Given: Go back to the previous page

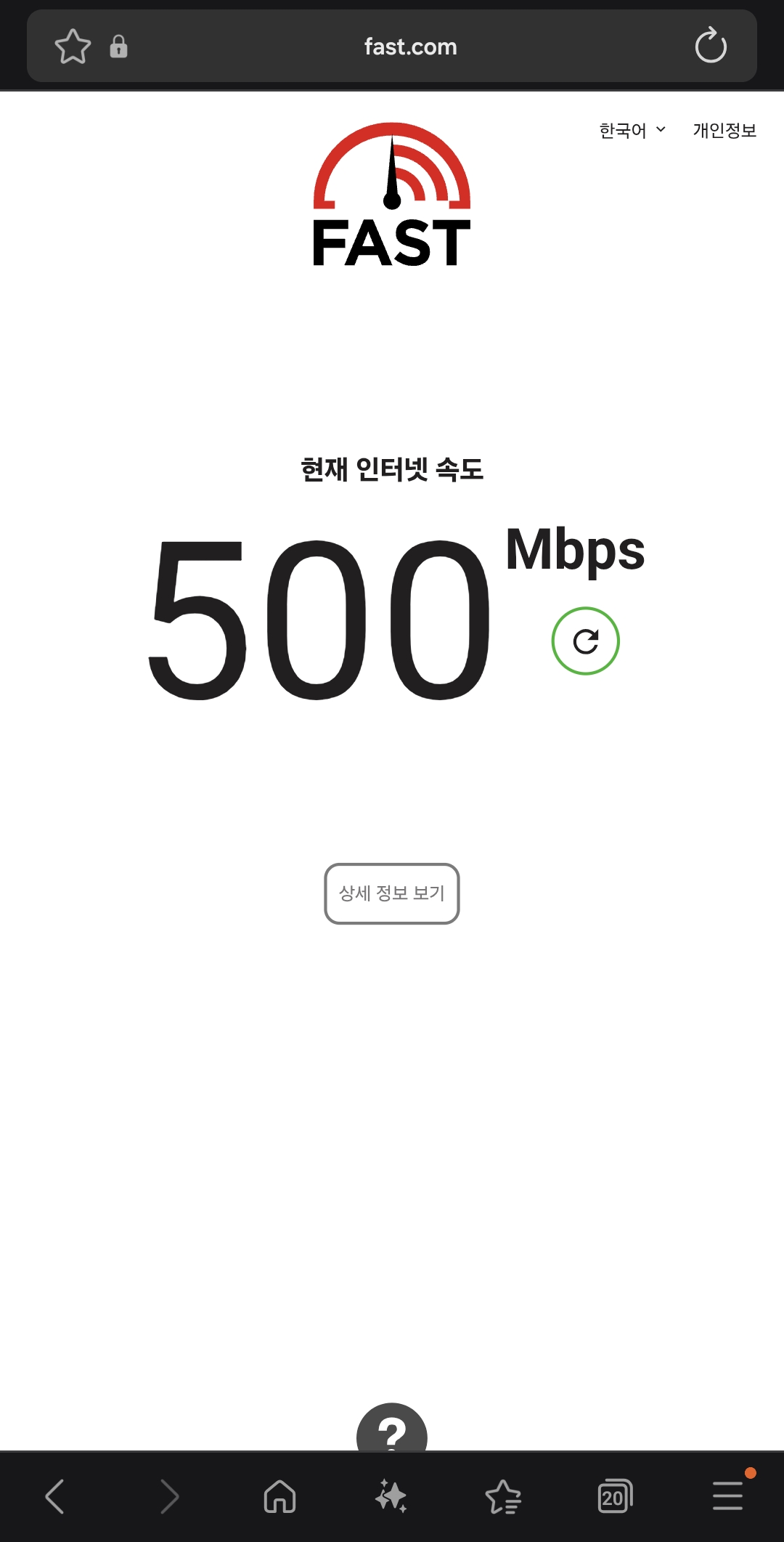Looking at the screenshot, I should click(55, 1496).
